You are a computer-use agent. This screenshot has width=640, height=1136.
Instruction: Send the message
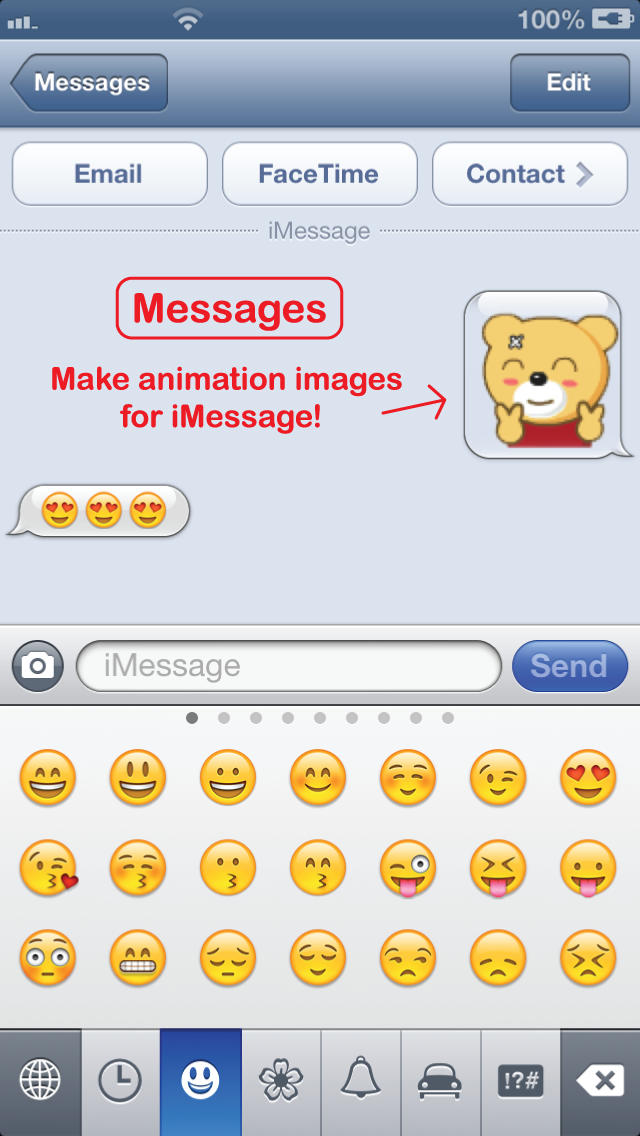570,666
